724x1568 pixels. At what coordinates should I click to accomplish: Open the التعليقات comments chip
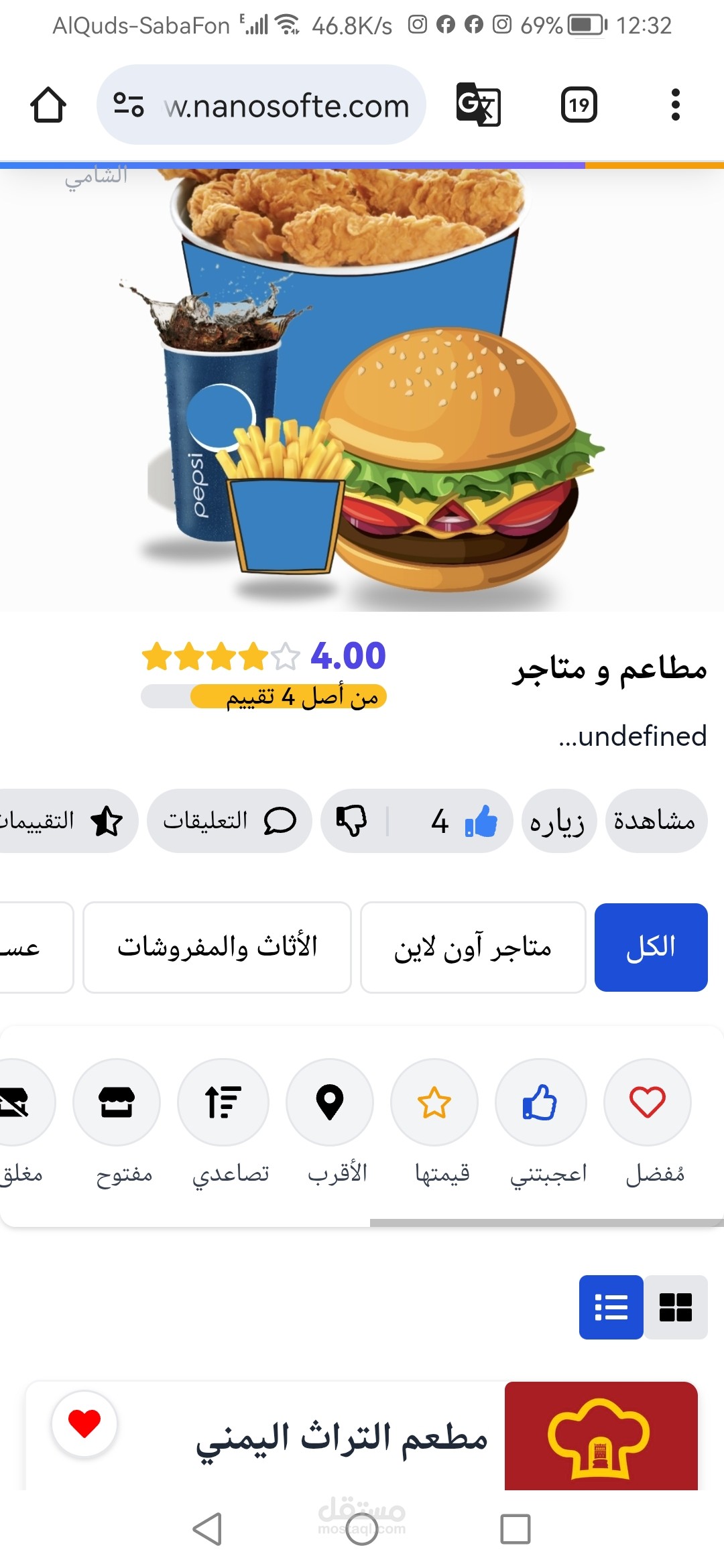pos(229,821)
